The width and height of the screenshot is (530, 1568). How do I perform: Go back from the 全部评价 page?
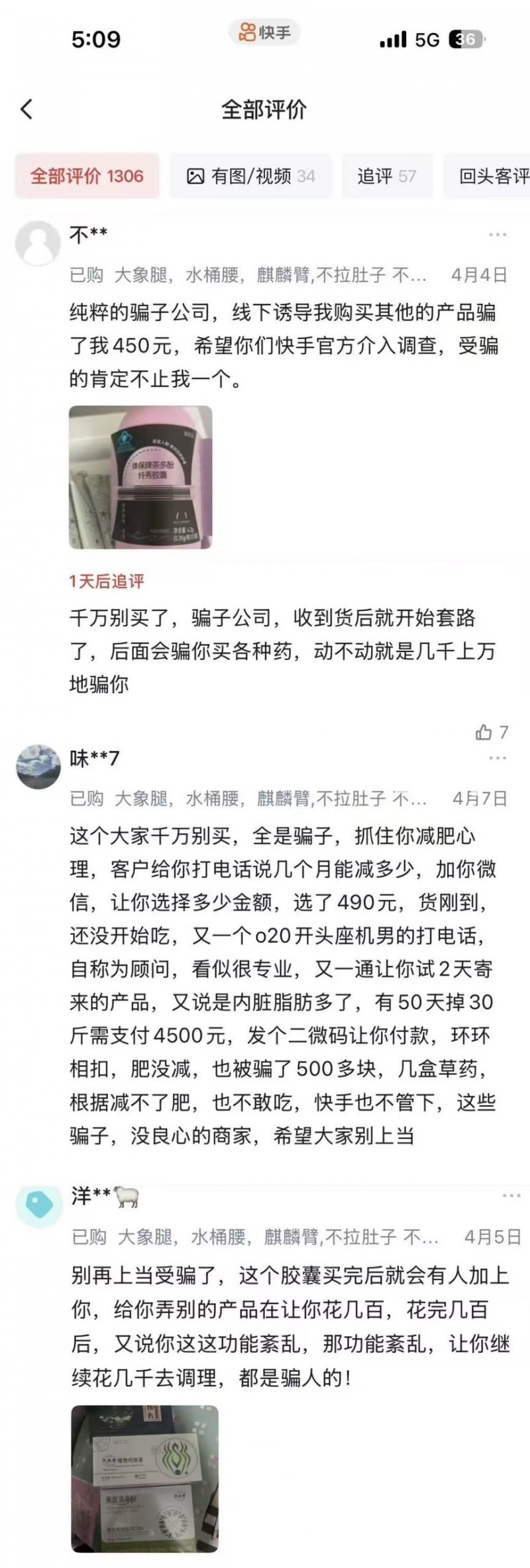(26, 109)
